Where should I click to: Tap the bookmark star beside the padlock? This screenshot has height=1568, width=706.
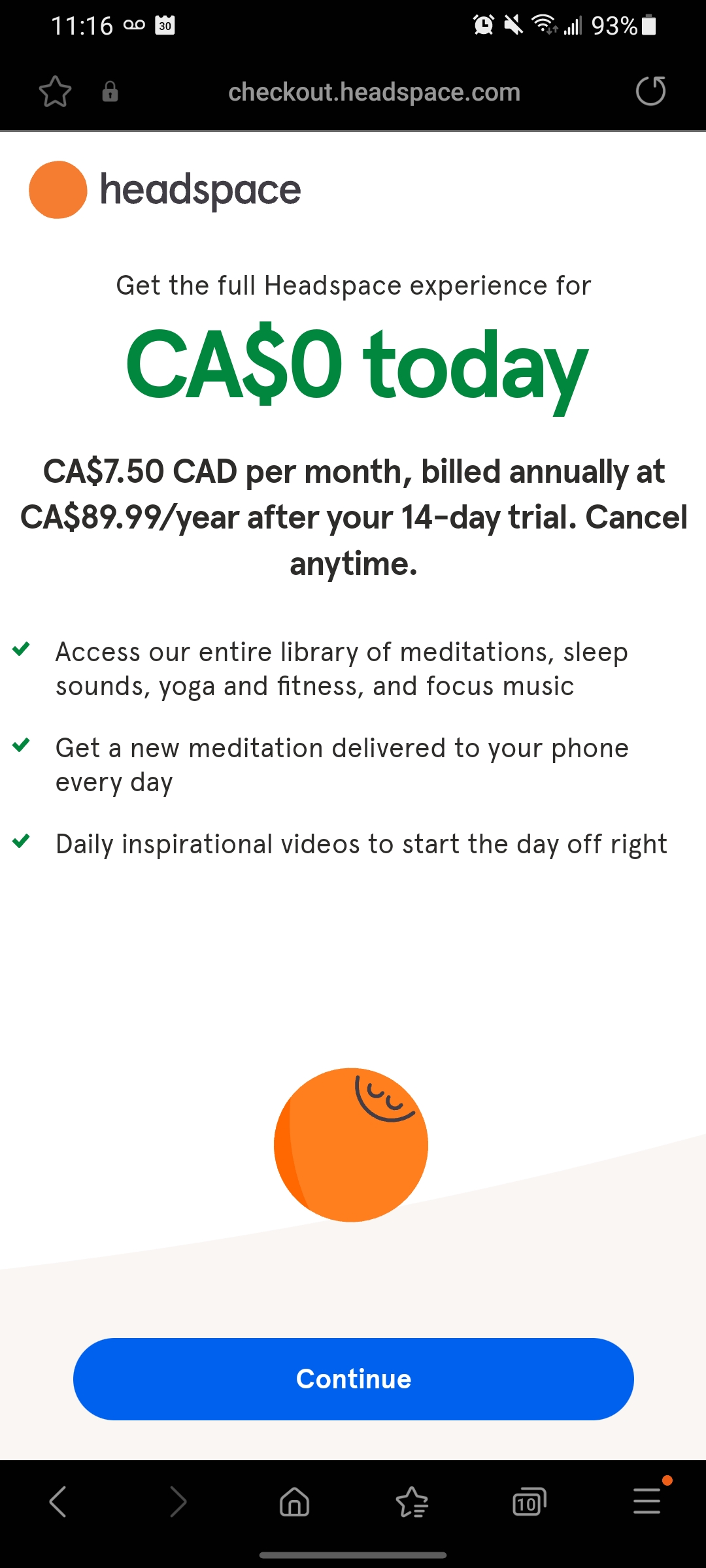(x=55, y=91)
